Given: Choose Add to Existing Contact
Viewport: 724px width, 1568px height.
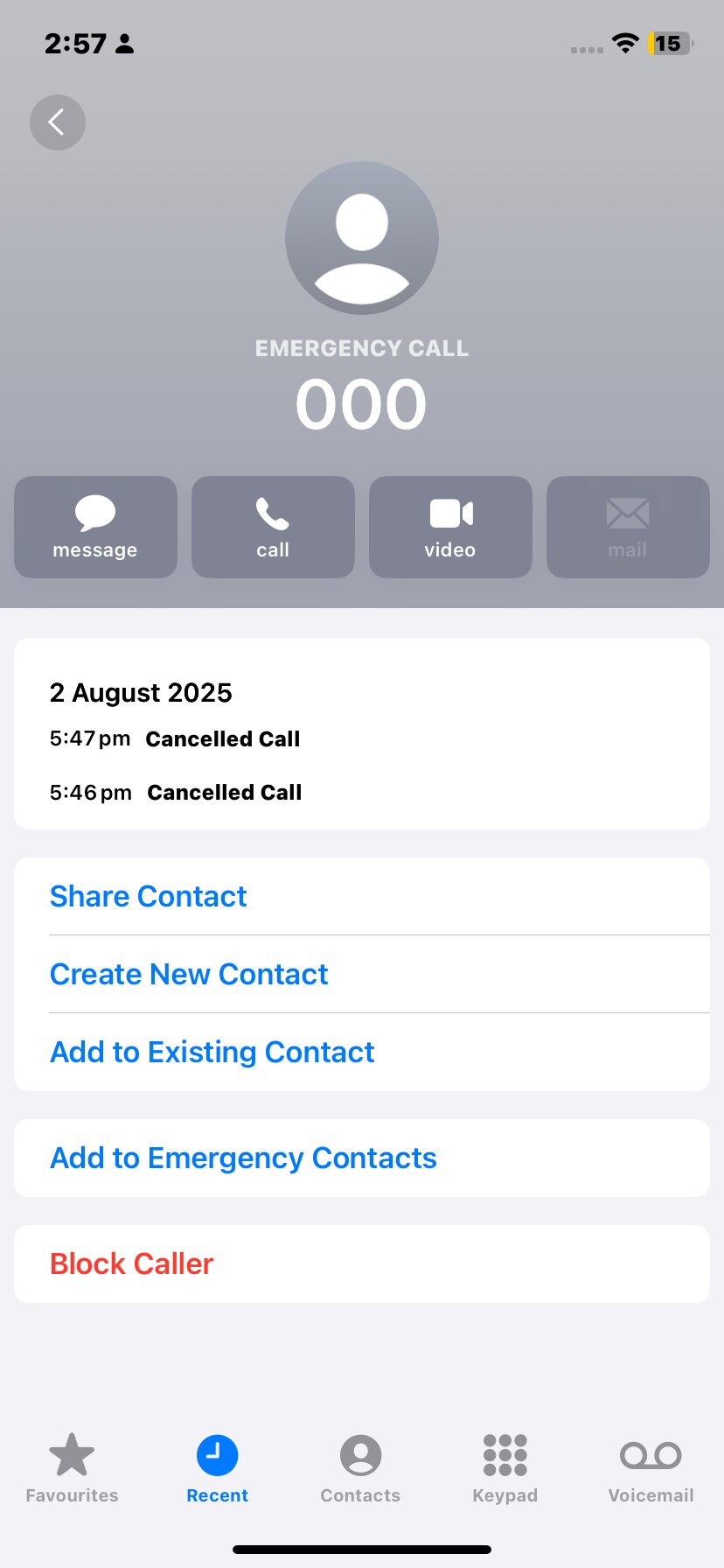Looking at the screenshot, I should 212,1052.
